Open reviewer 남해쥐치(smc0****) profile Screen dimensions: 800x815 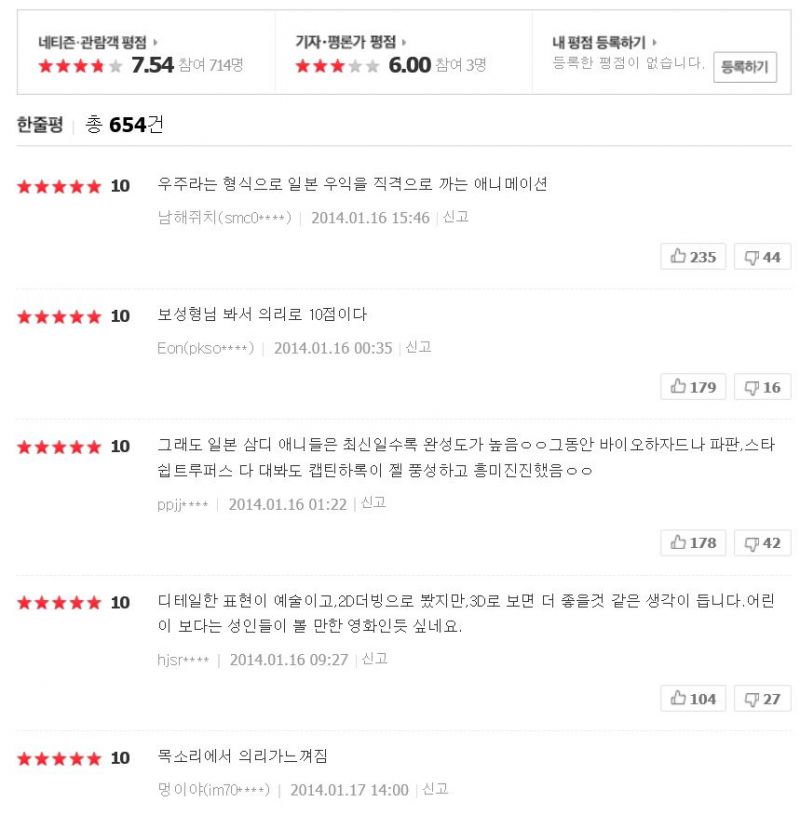[225, 218]
